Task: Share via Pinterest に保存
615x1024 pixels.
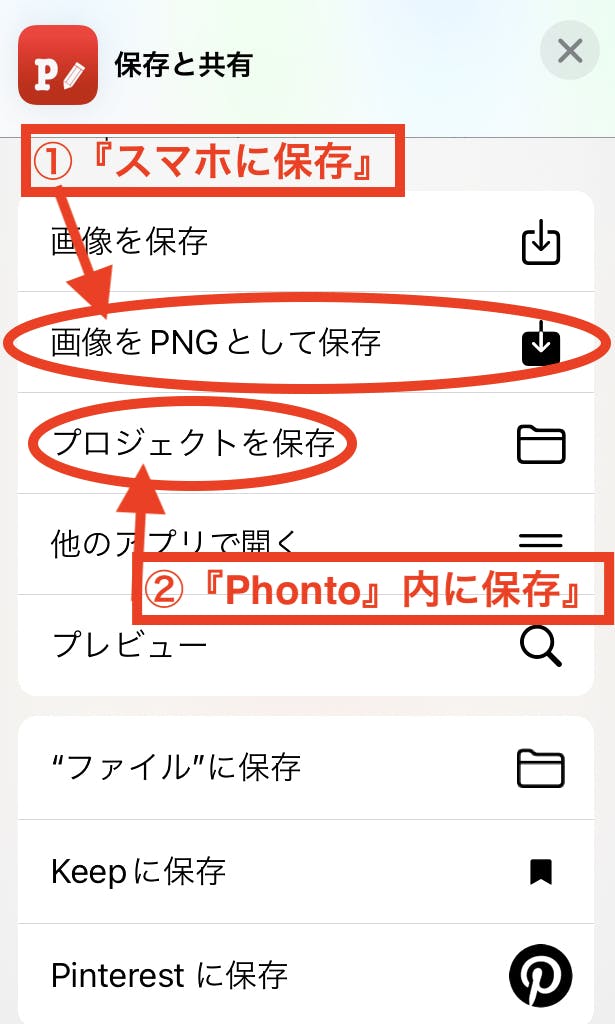Action: (300, 974)
